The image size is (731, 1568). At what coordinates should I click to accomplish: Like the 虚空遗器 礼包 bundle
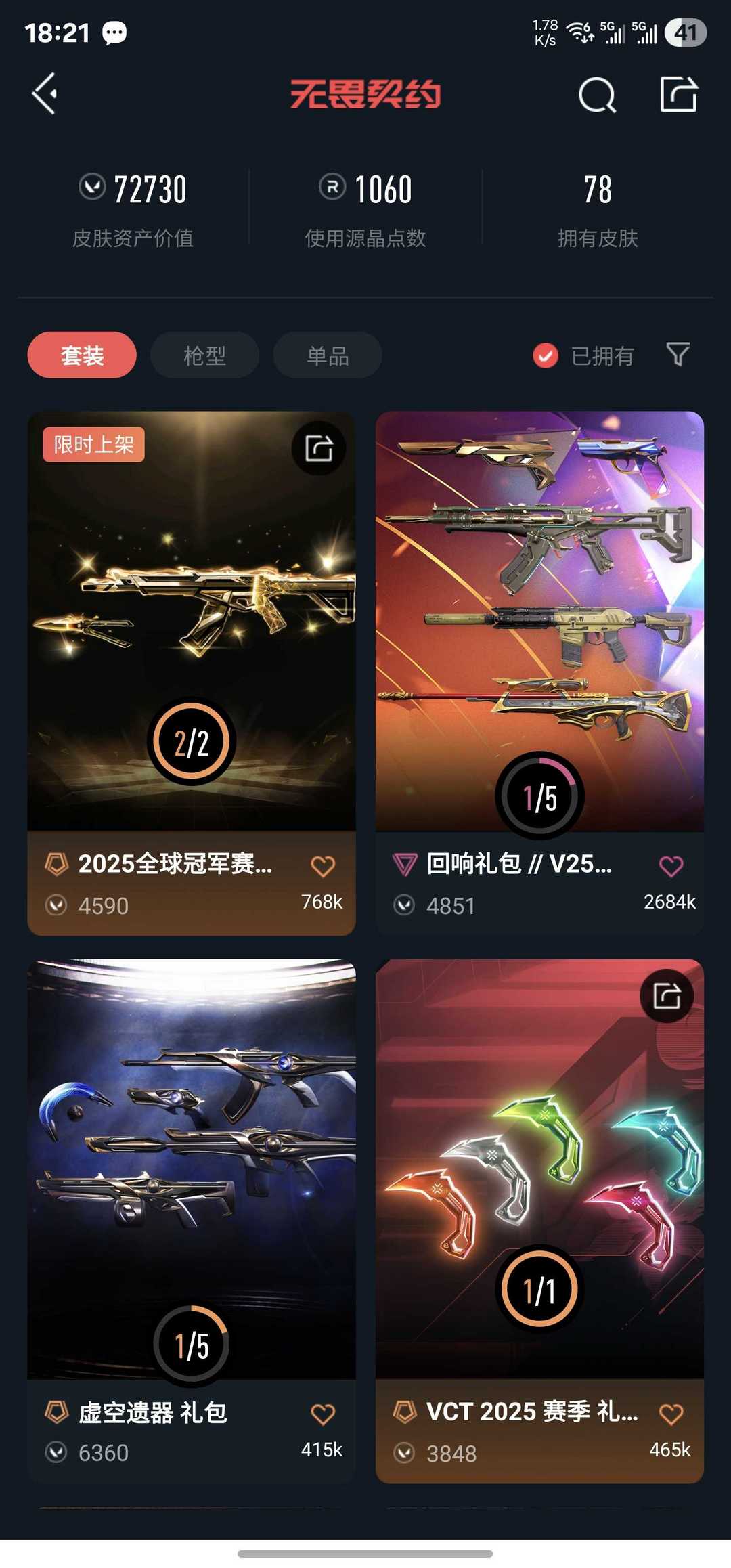323,1414
